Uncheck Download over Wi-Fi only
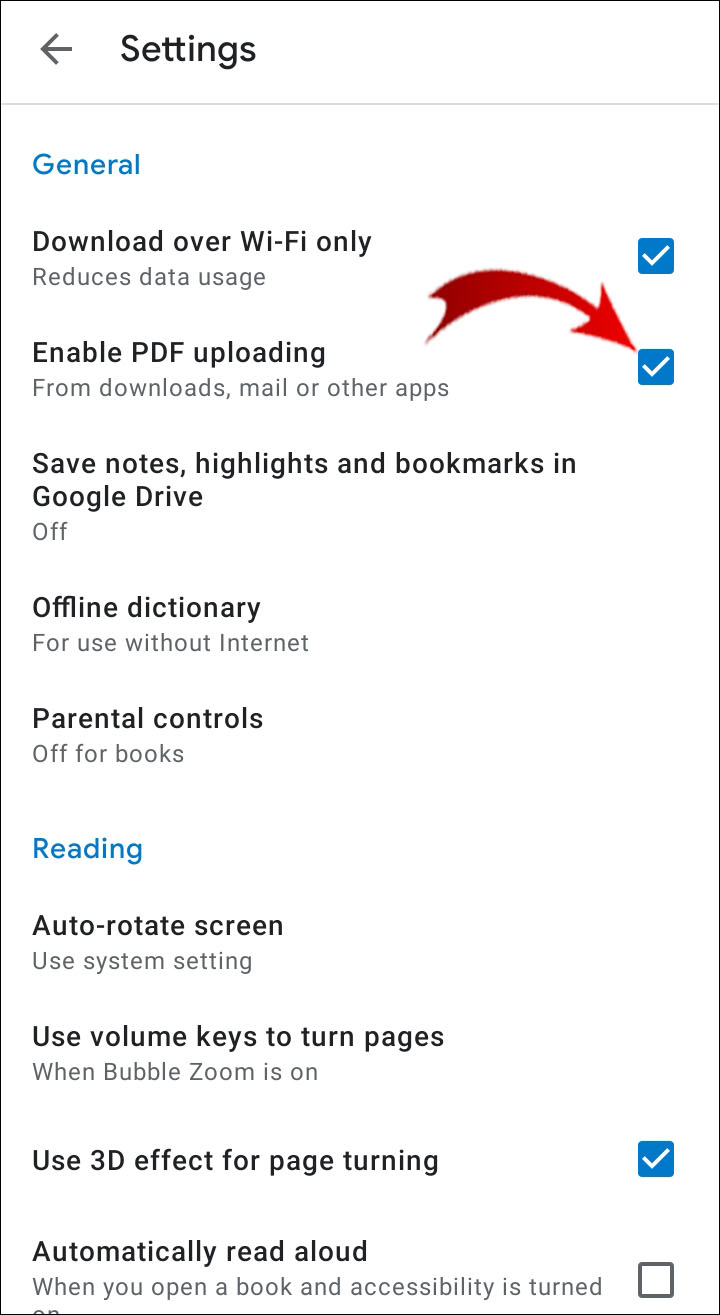 pos(656,257)
